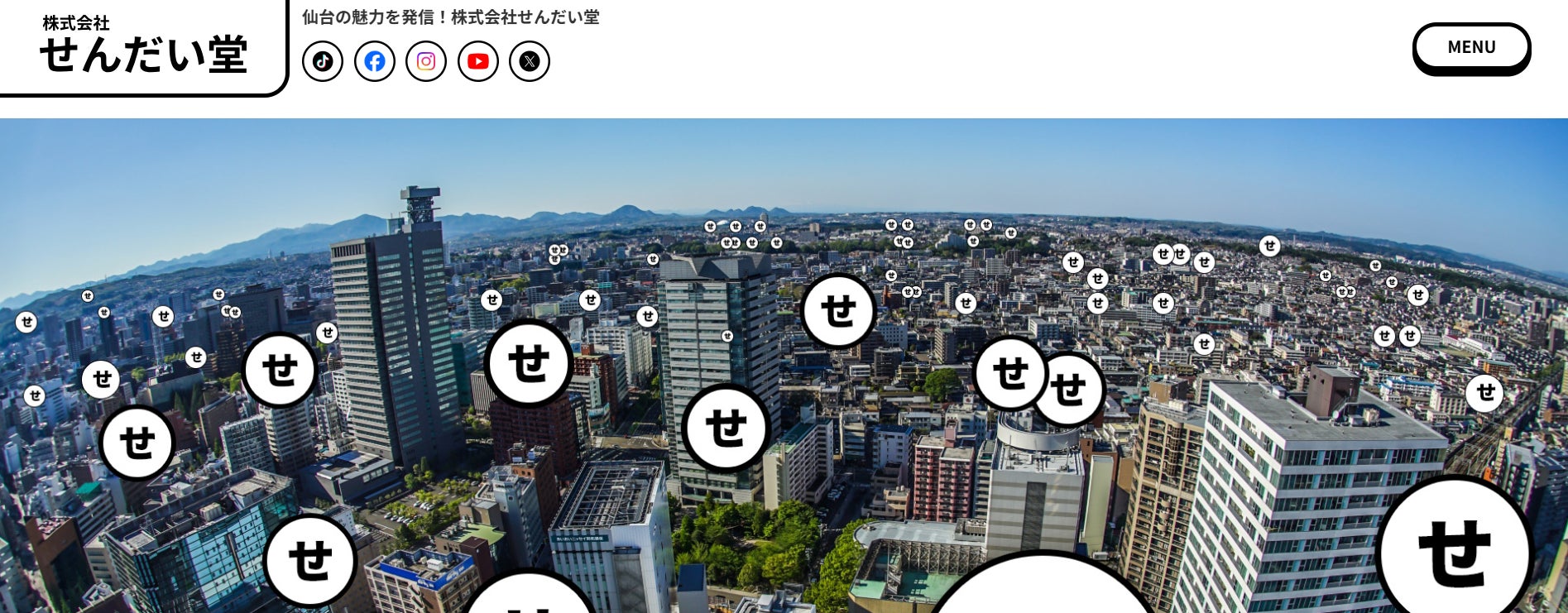Open the MENU button

tap(1471, 47)
